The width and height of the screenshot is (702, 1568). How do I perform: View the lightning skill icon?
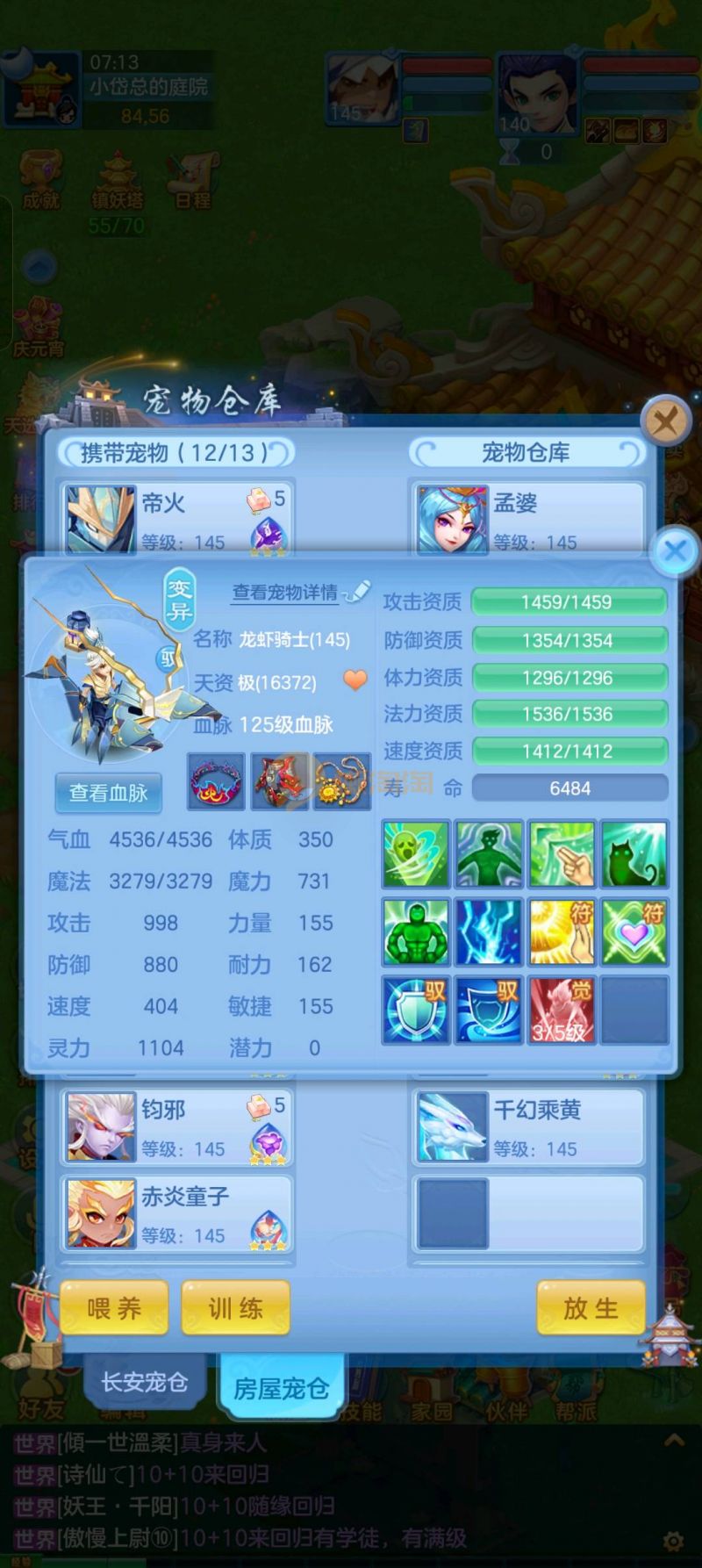489,932
